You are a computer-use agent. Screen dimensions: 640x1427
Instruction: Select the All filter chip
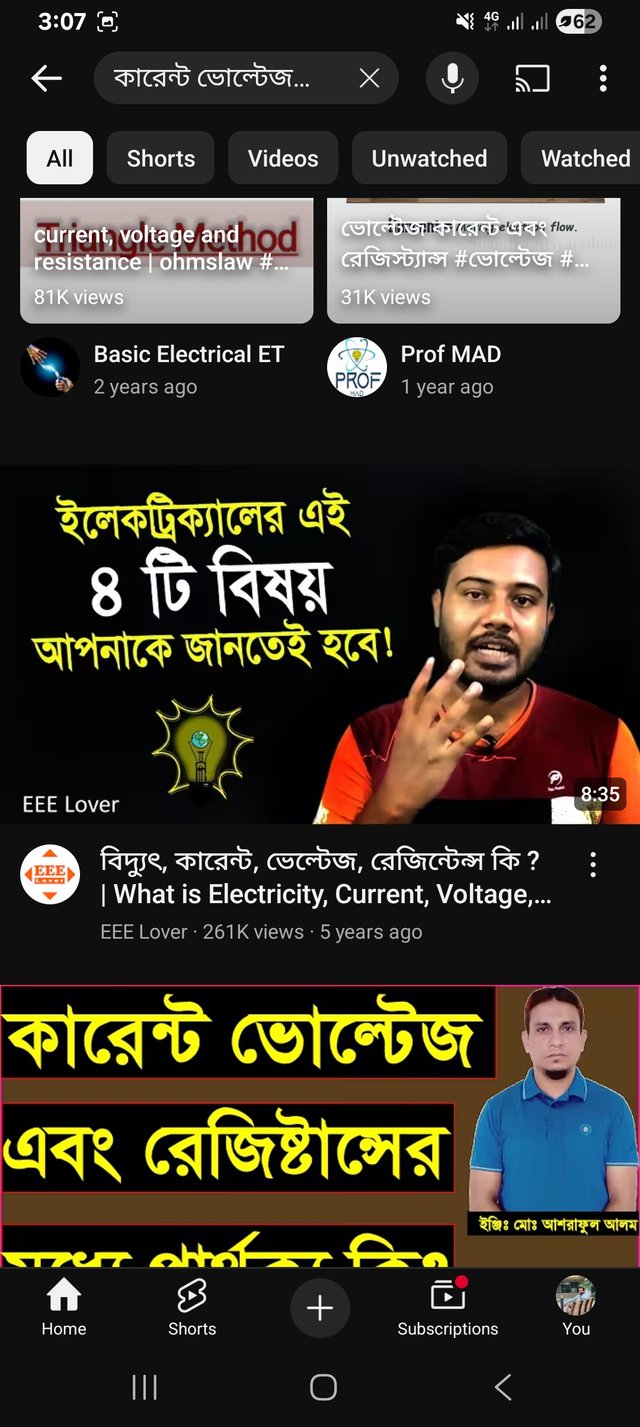(60, 158)
